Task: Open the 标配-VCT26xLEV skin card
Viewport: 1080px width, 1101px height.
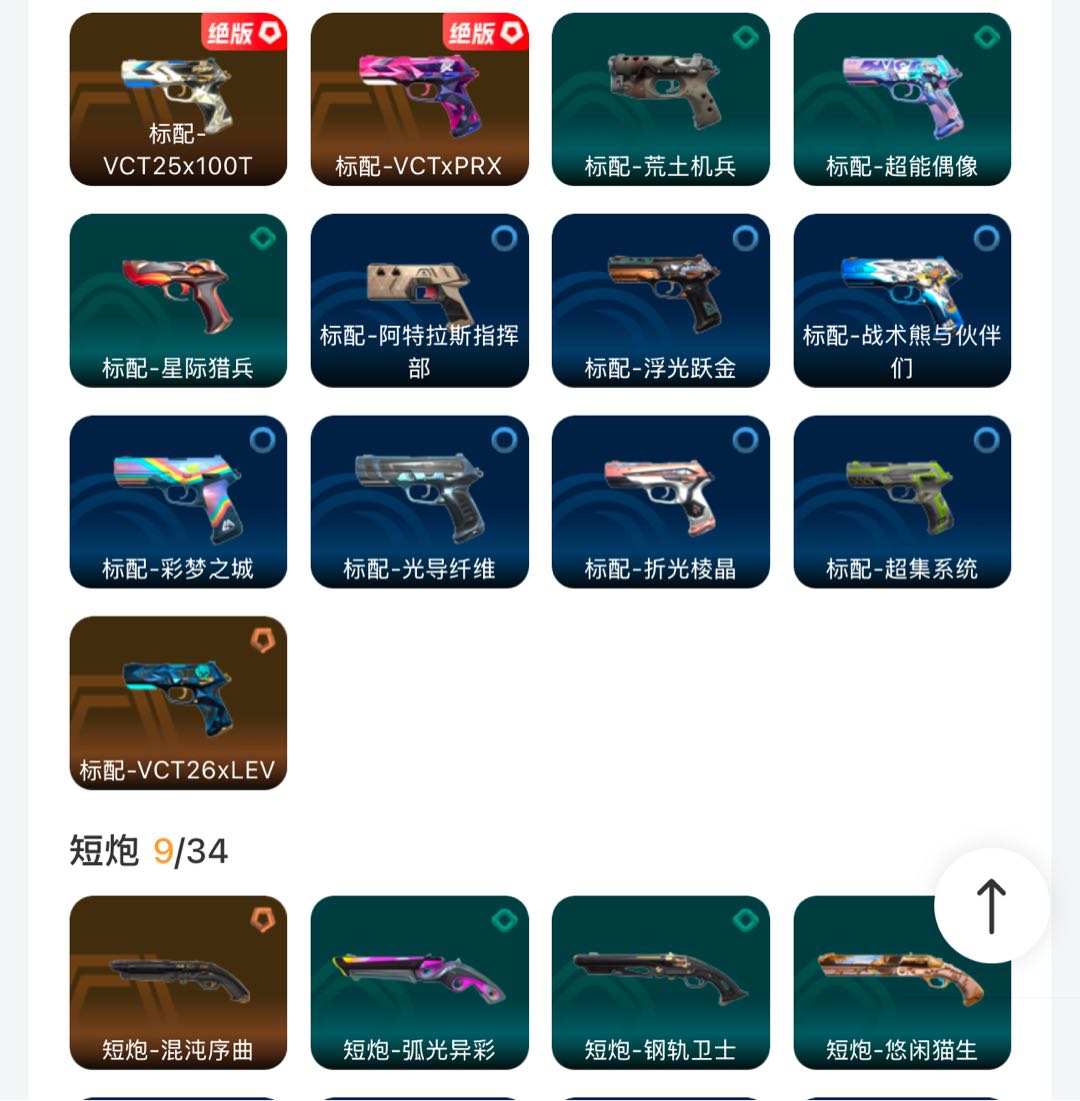Action: [178, 702]
